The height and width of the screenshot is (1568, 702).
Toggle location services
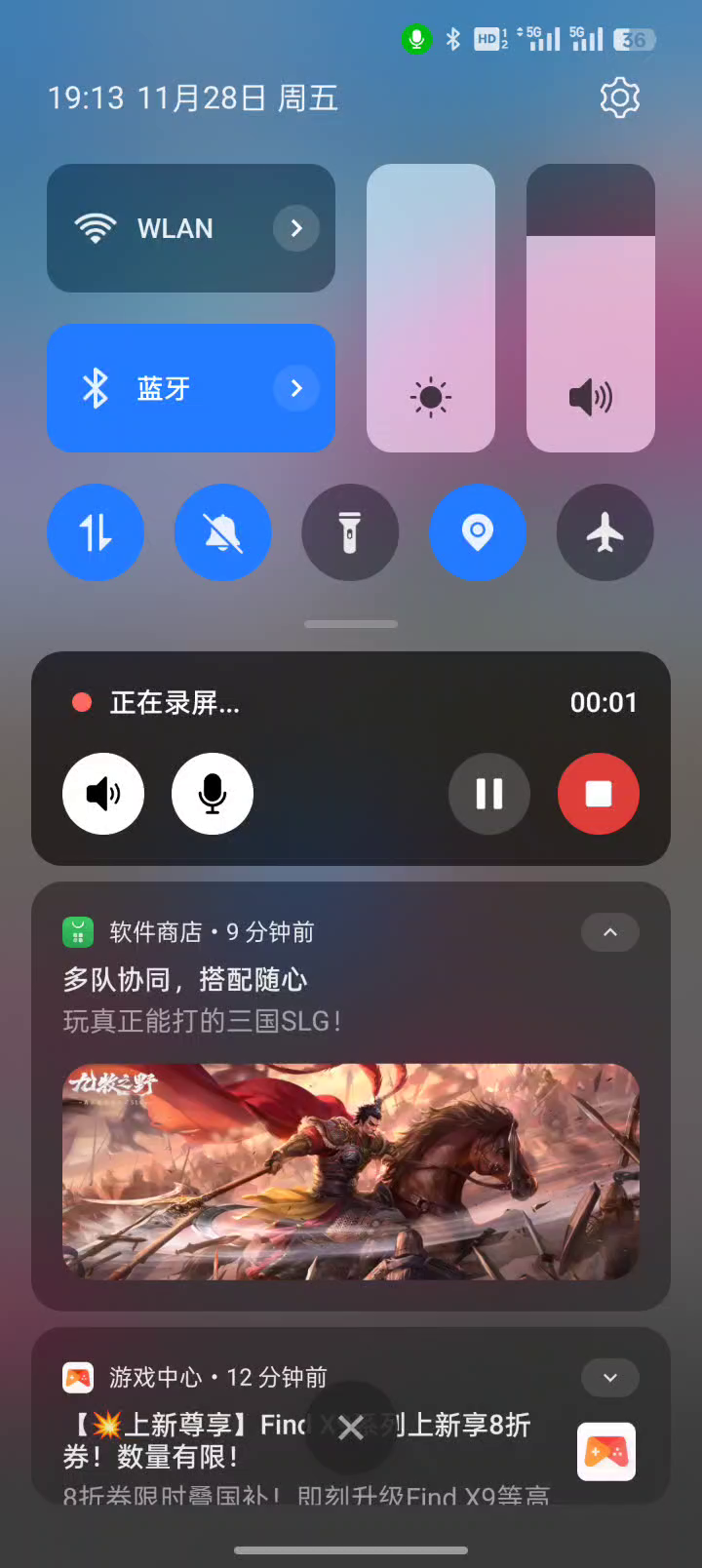477,532
